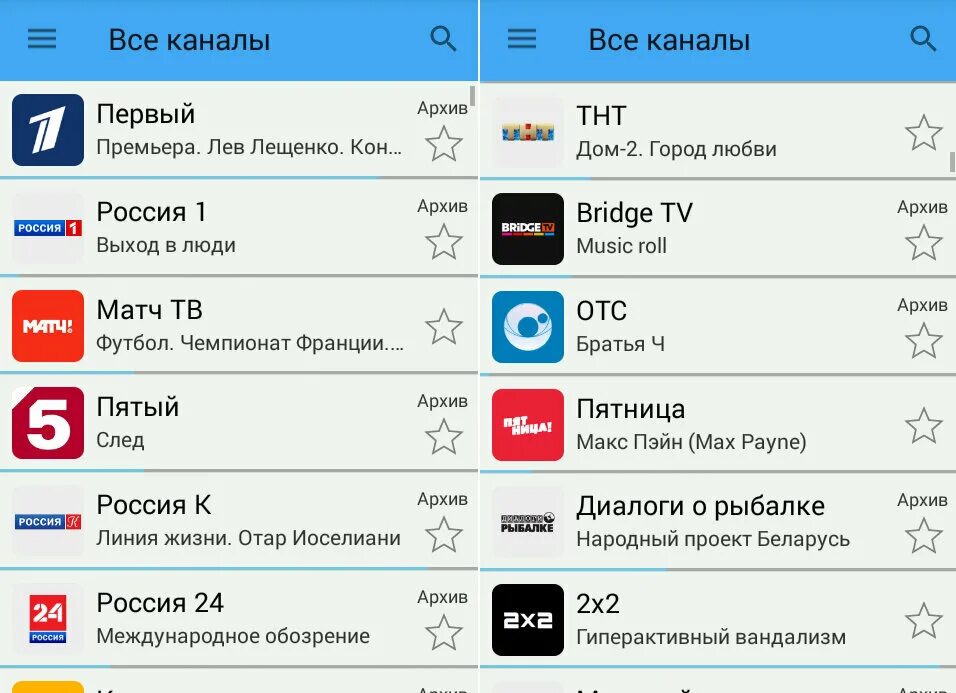Tap the star next to 2x2
Viewport: 956px width, 693px height.
[923, 621]
